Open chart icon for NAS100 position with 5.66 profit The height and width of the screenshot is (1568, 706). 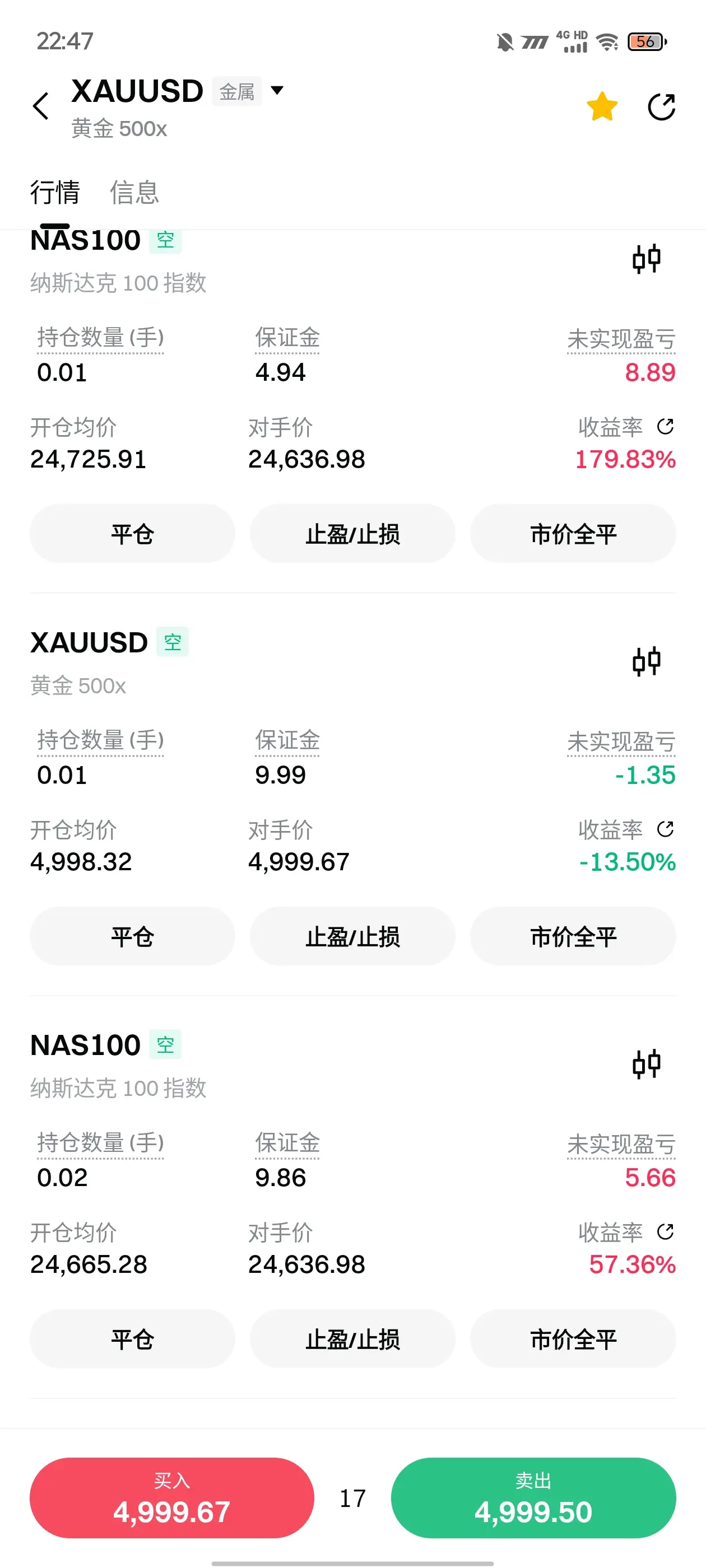646,1064
